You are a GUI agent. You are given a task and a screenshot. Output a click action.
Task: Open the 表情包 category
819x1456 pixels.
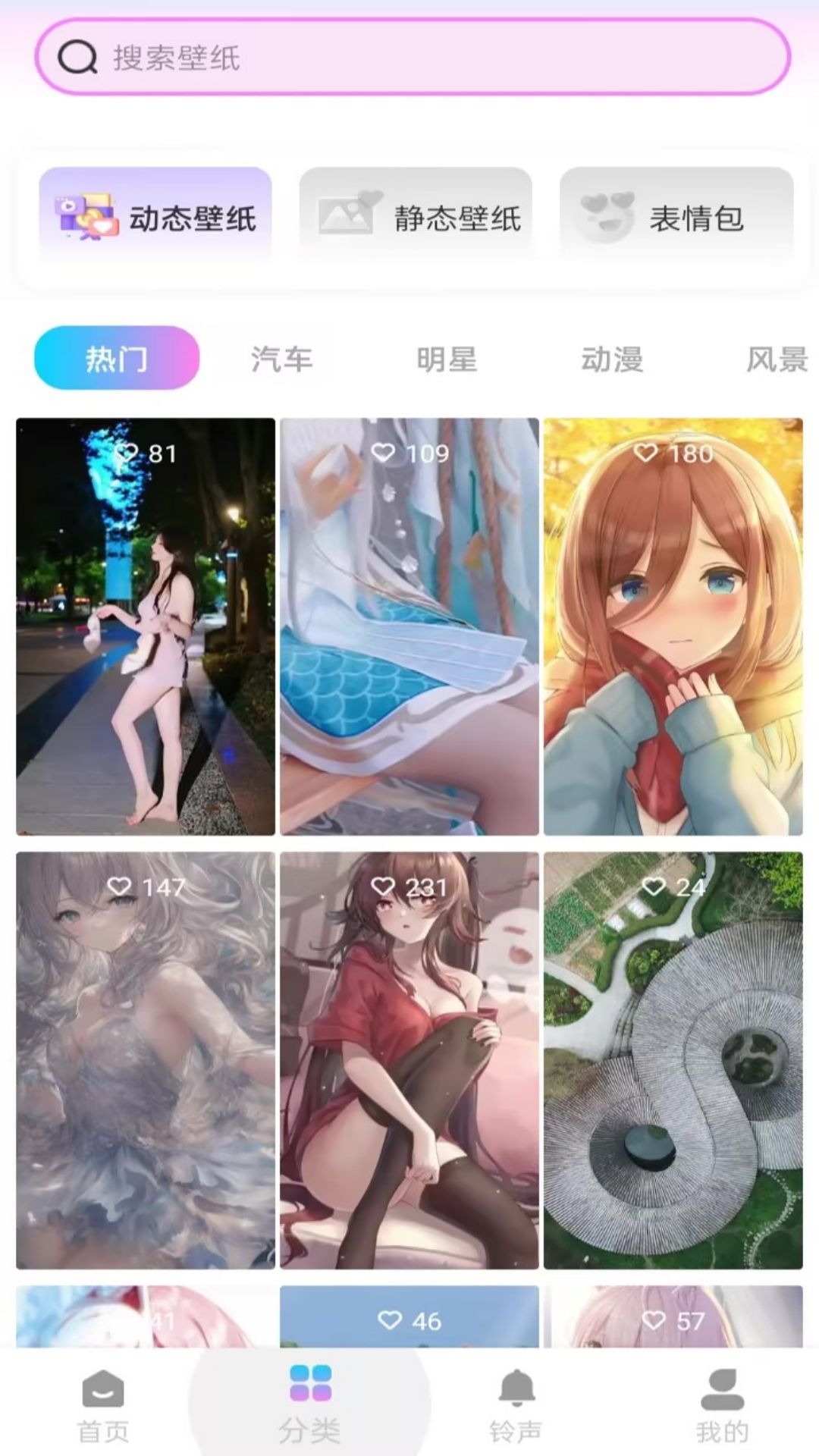pos(676,217)
